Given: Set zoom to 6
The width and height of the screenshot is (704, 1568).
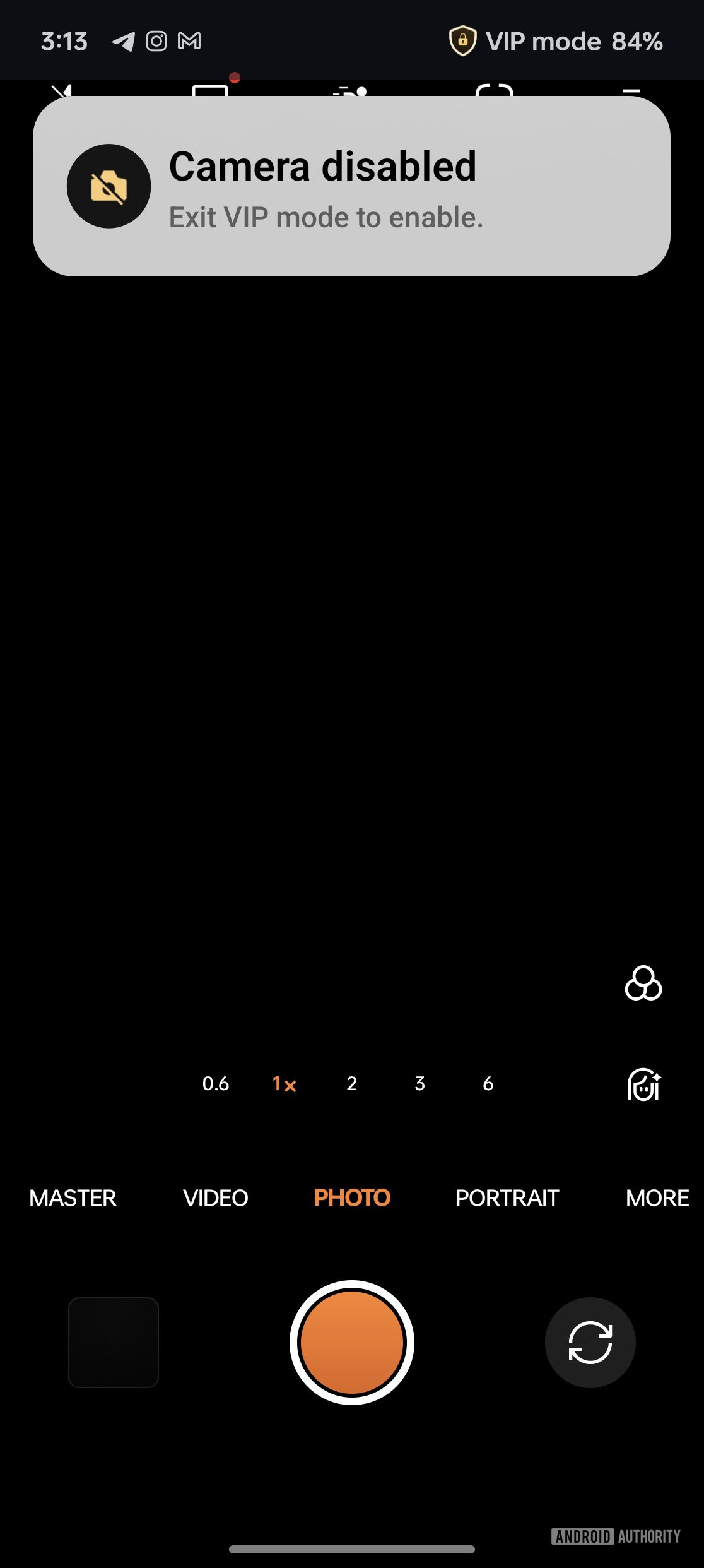Looking at the screenshot, I should tap(488, 1083).
